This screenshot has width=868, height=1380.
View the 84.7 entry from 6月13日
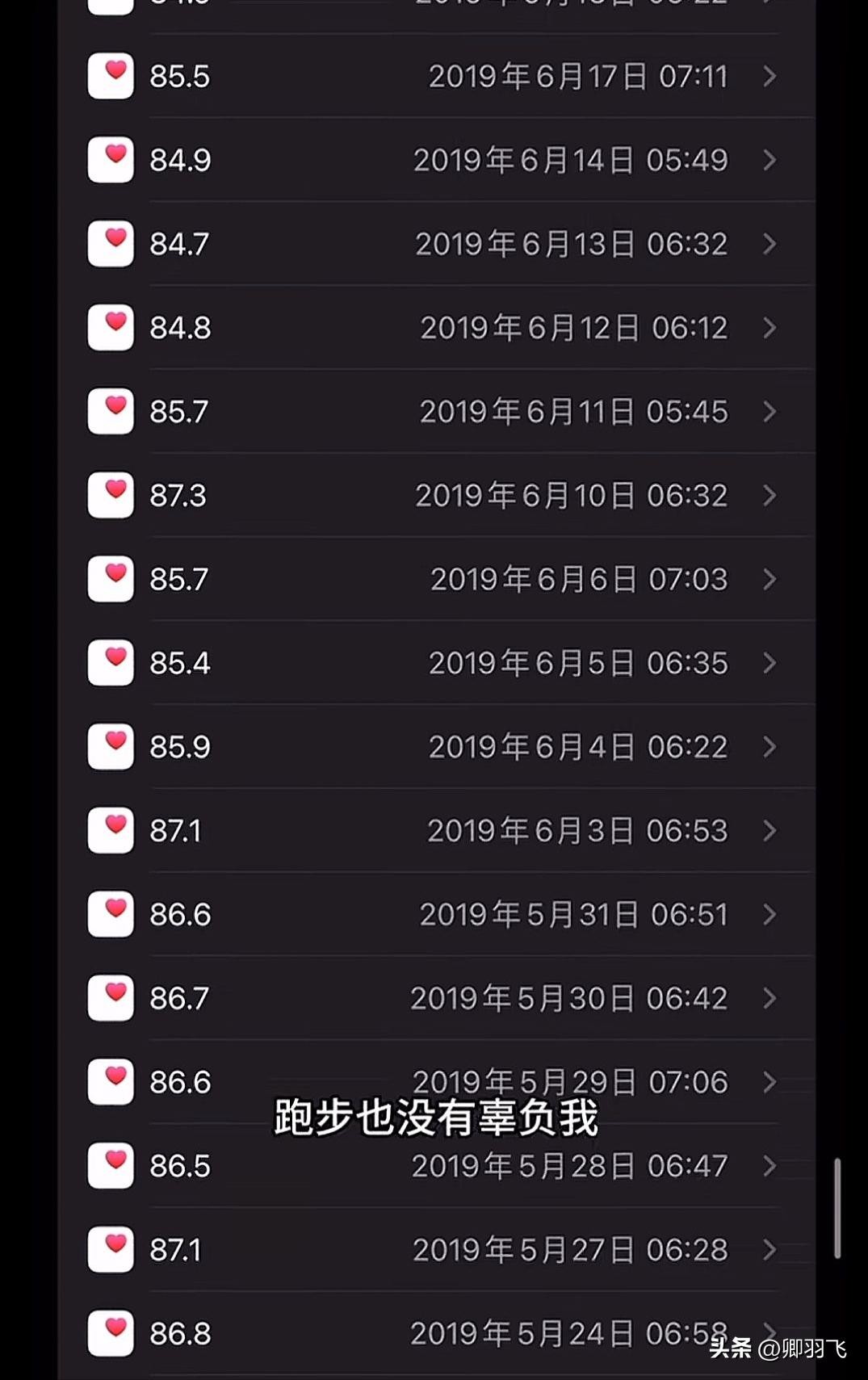click(x=436, y=244)
